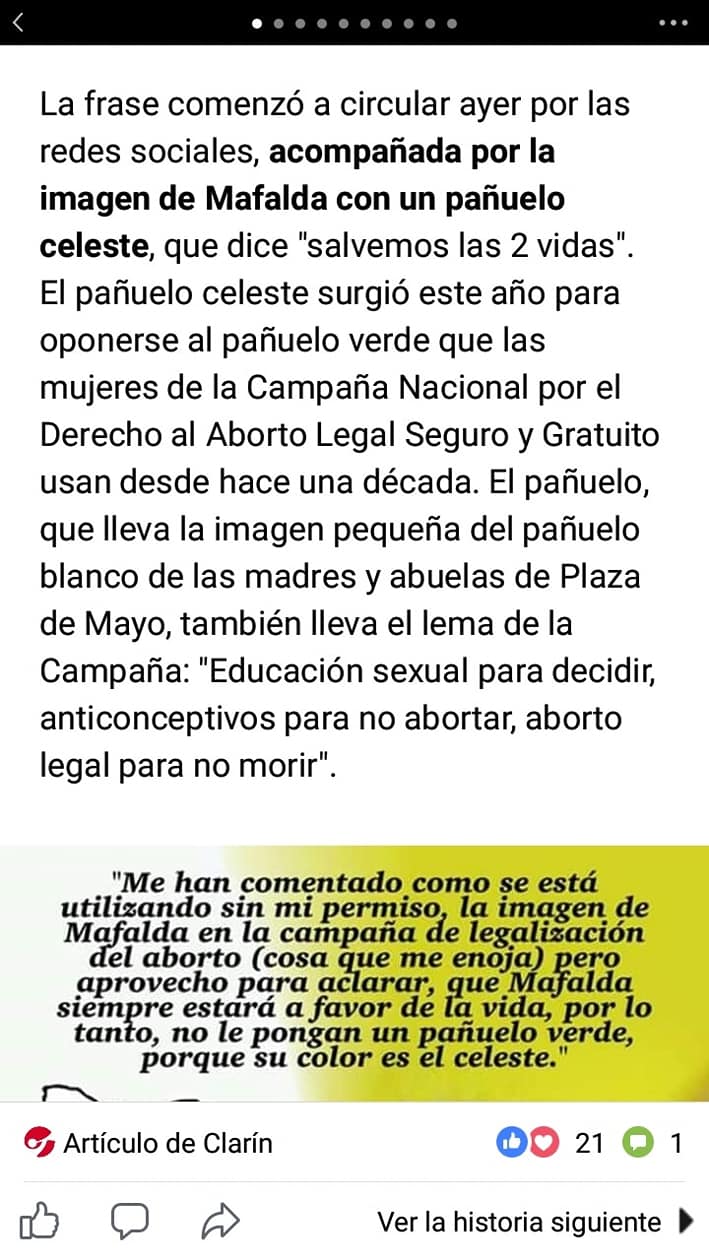Screen dimensions: 709x1260
Task: Open the comment bubble icon
Action: [130, 1221]
